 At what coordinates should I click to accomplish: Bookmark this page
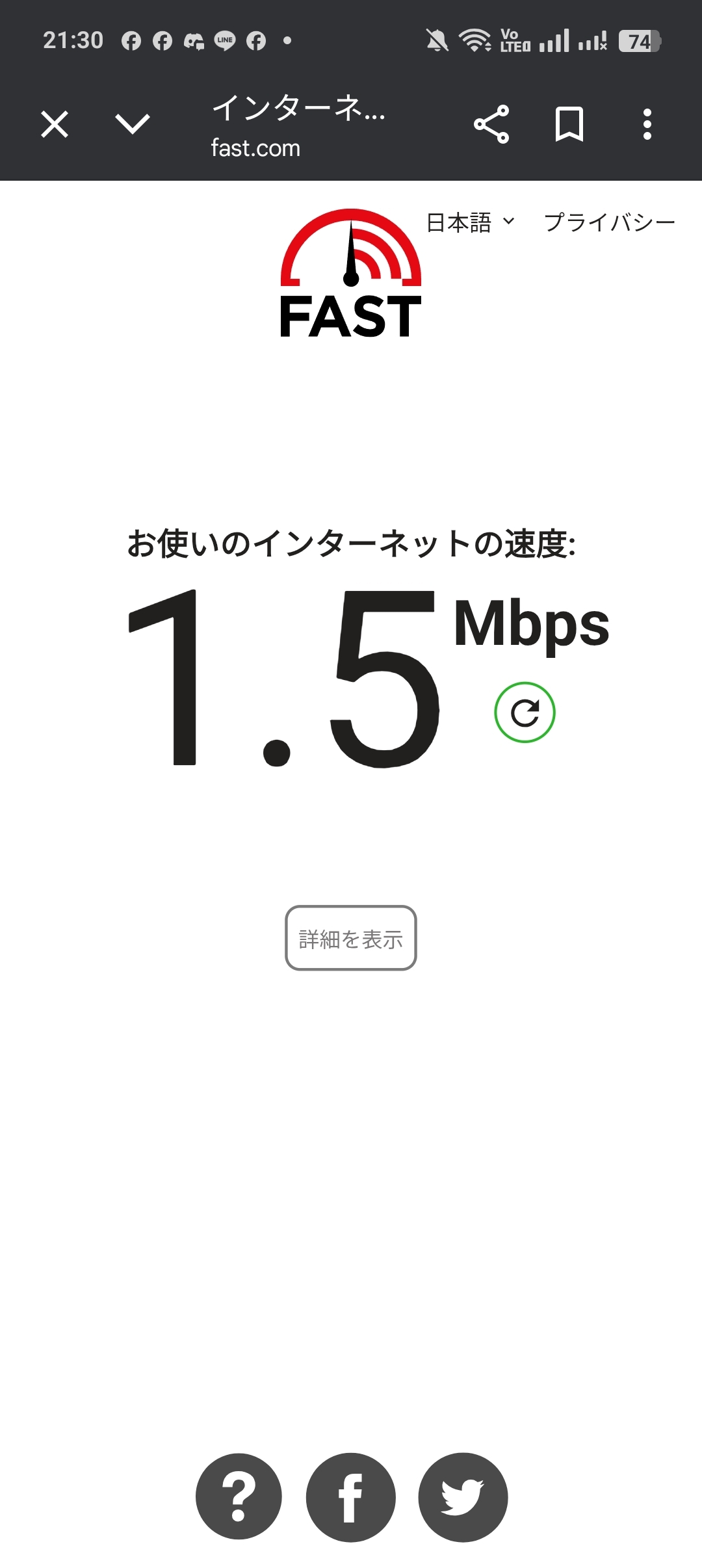tap(569, 124)
